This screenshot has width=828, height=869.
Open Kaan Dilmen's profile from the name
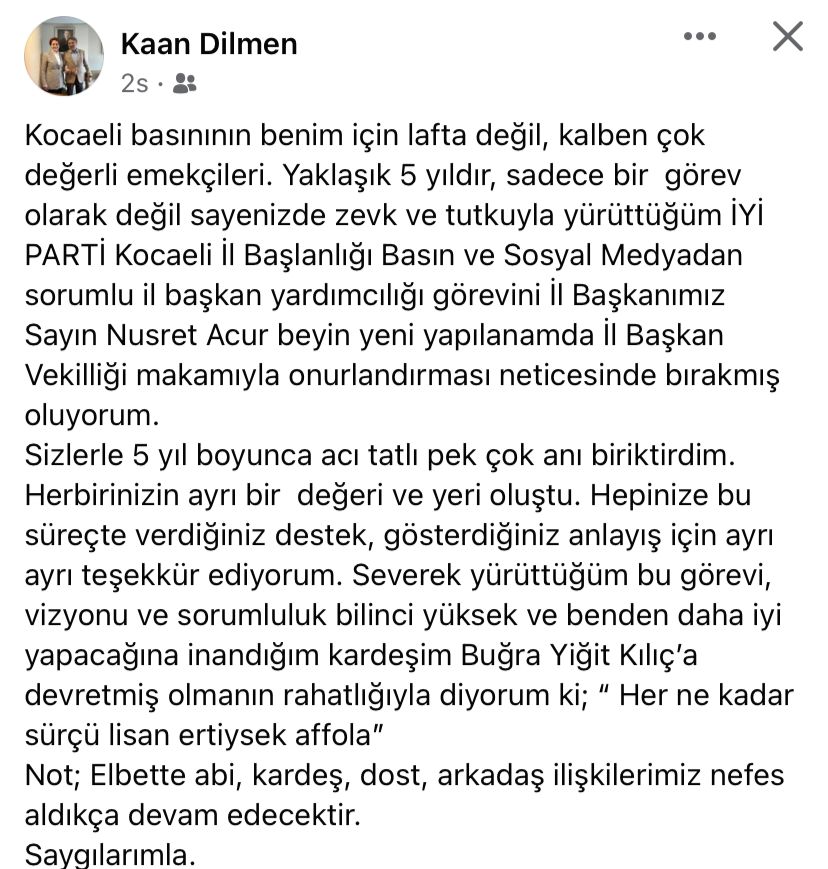[x=209, y=44]
